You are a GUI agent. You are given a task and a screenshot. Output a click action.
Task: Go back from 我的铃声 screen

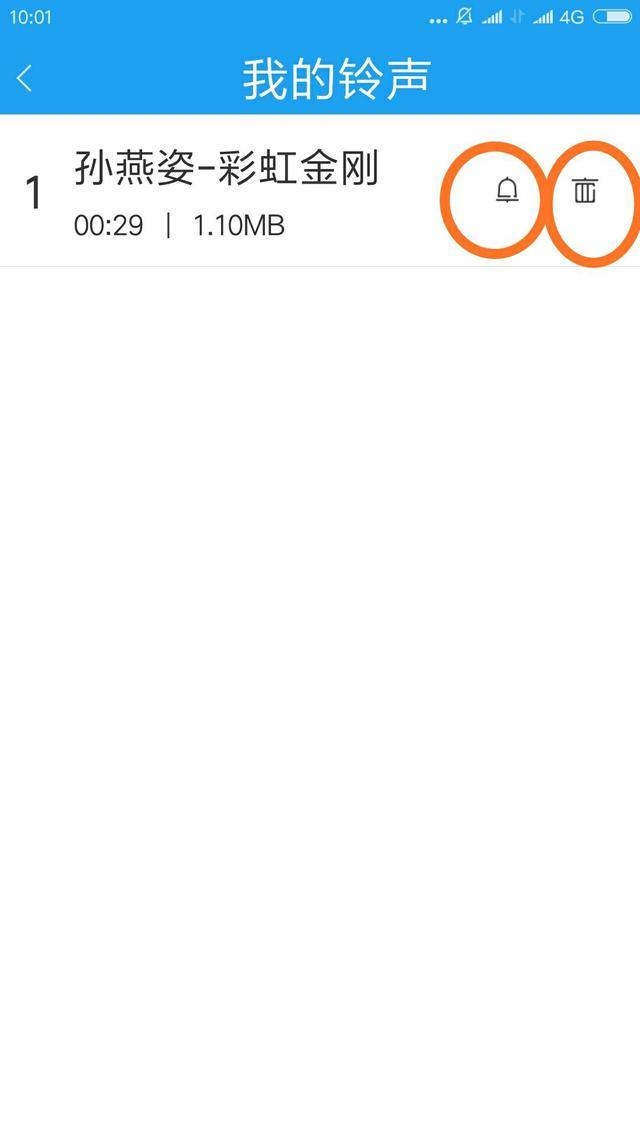tap(25, 78)
